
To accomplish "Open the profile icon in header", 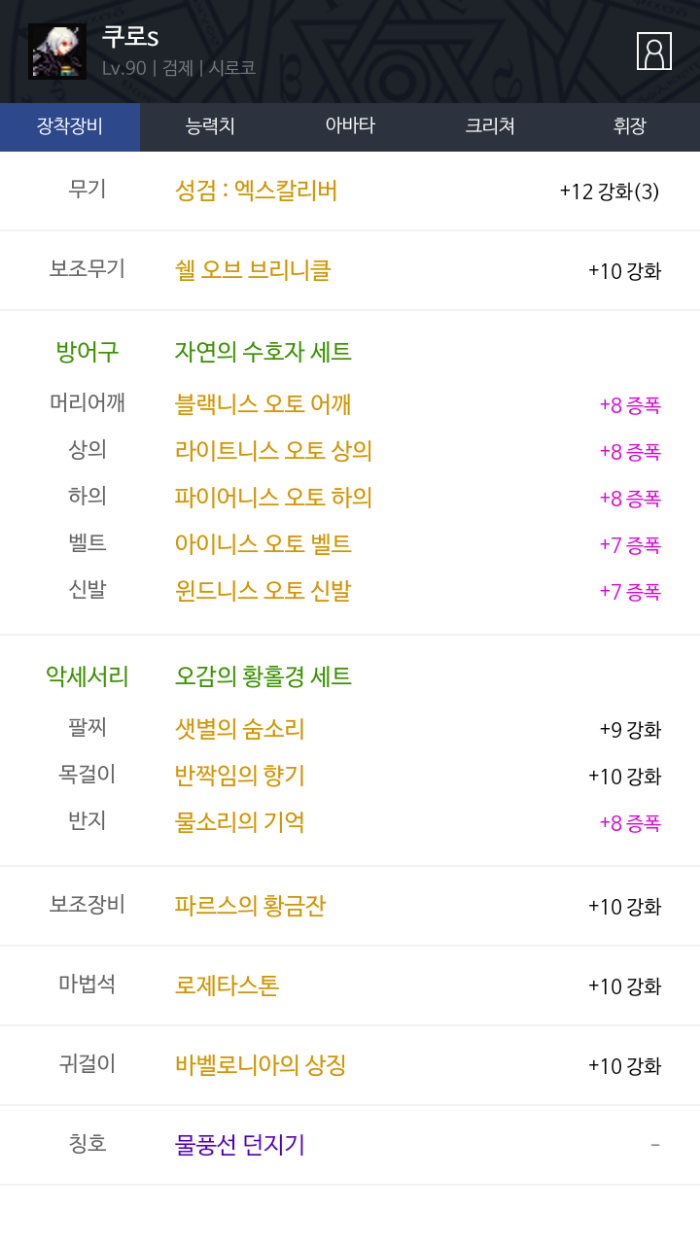I will pos(654,51).
